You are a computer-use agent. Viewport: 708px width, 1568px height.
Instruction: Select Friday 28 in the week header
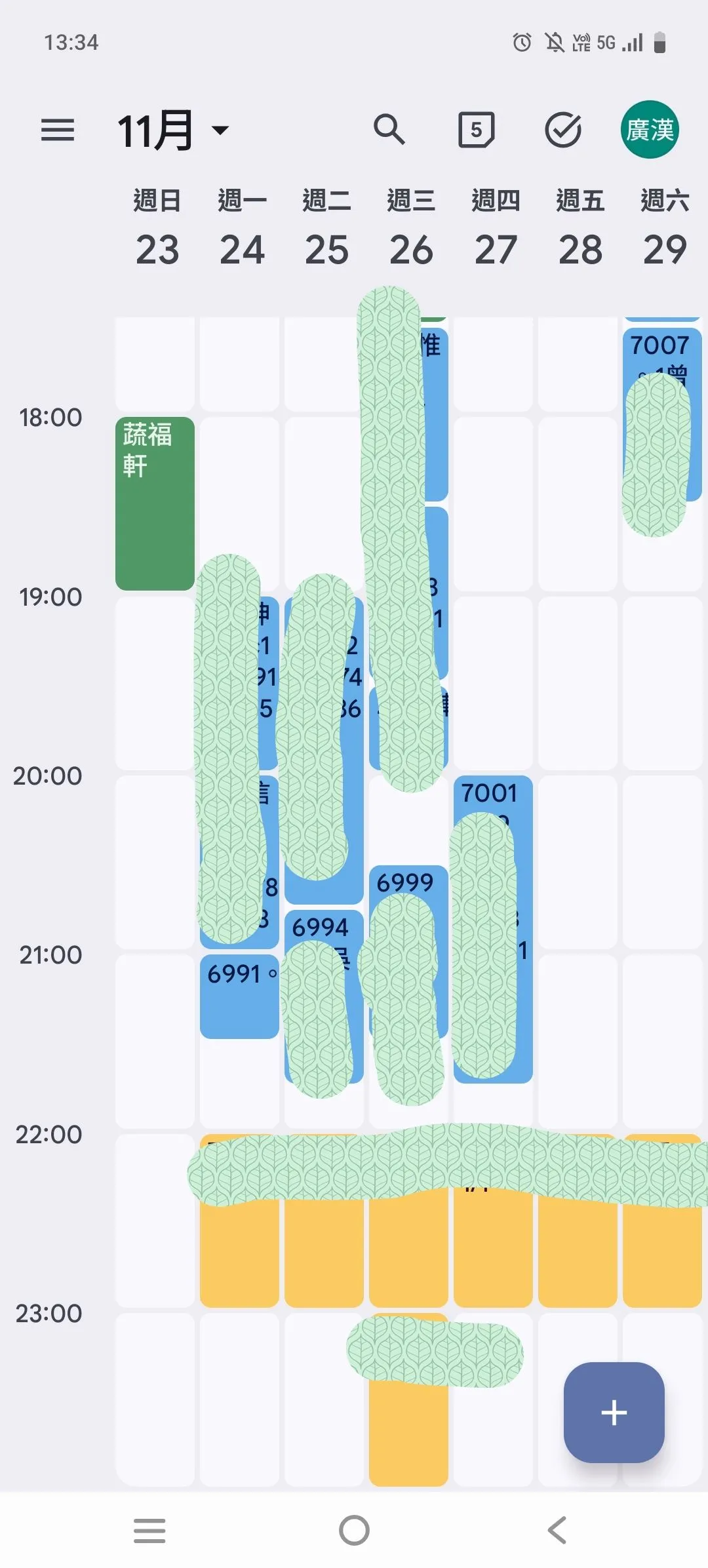580,229
